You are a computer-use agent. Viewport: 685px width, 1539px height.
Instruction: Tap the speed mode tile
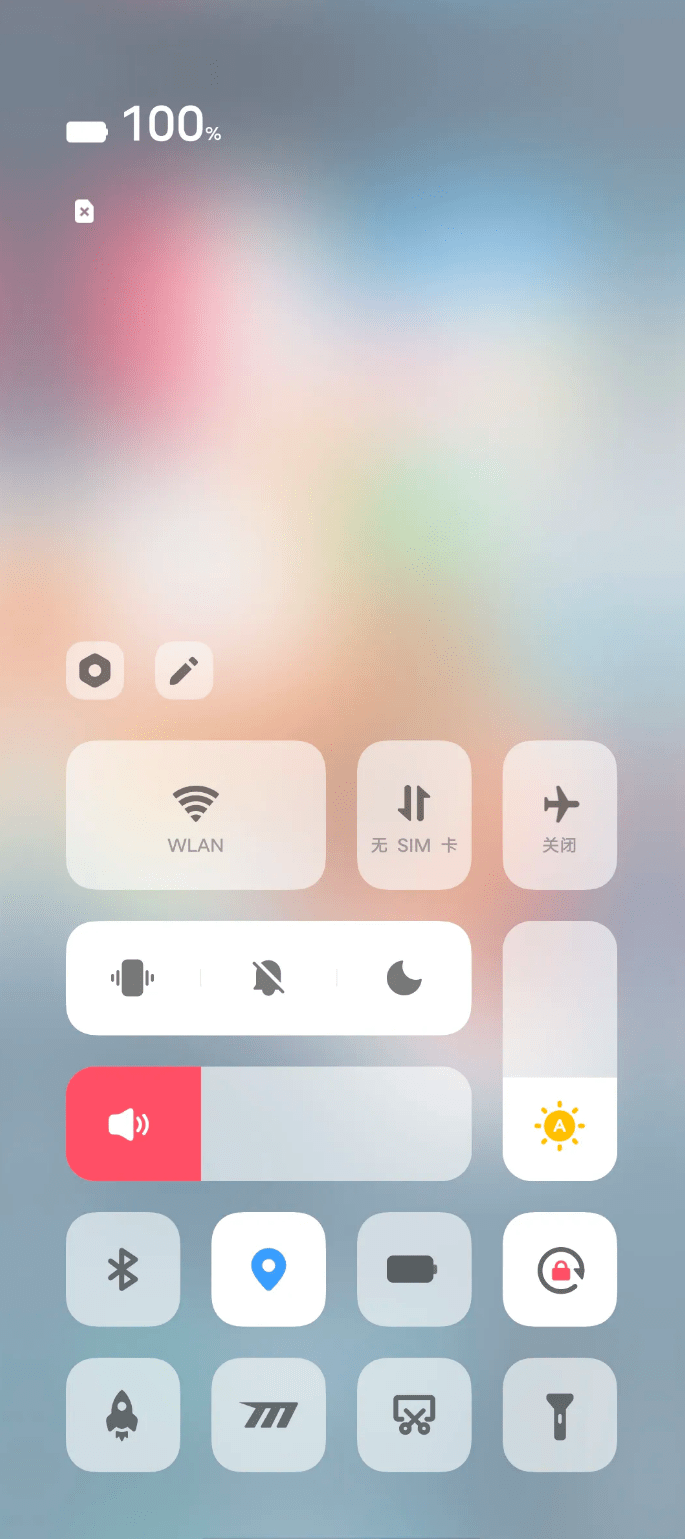[x=268, y=1414]
